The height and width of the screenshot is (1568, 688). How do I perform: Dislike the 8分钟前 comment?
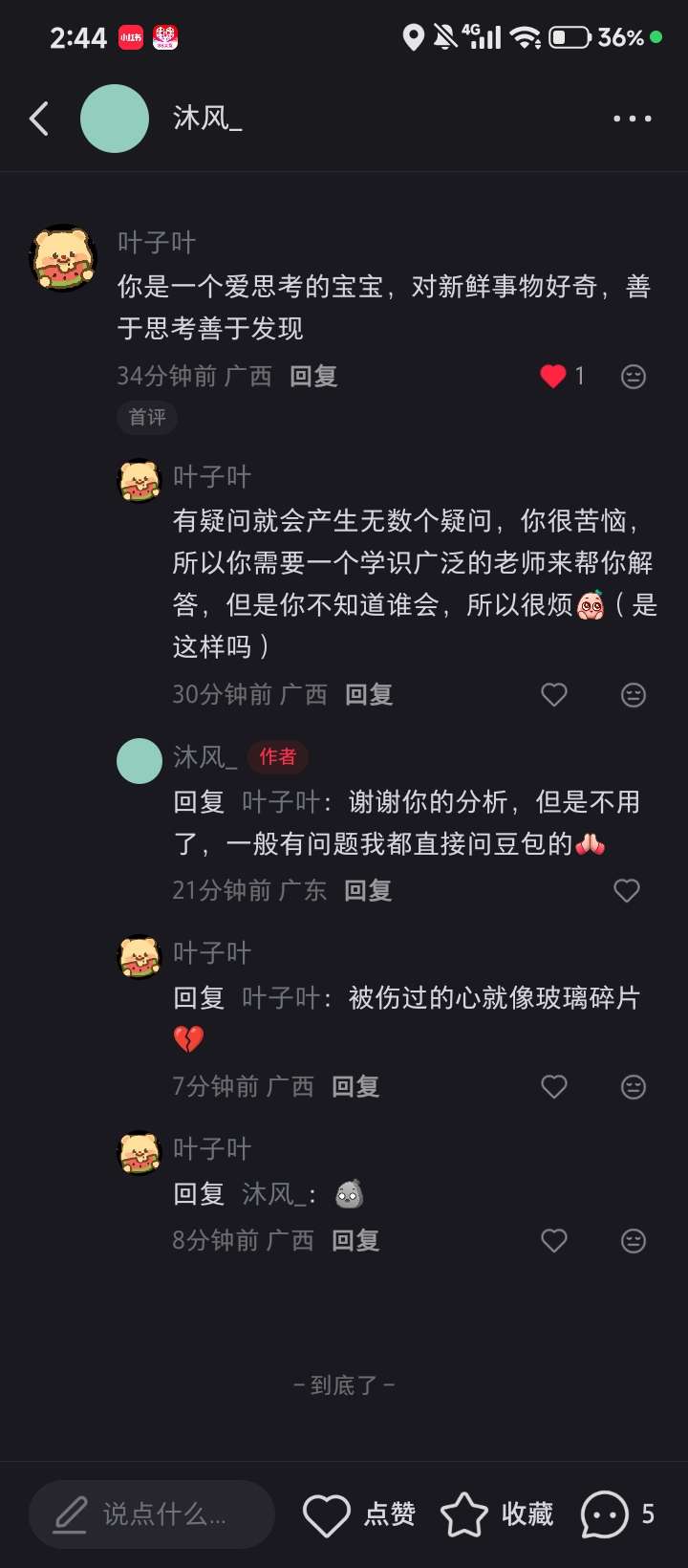click(634, 1240)
